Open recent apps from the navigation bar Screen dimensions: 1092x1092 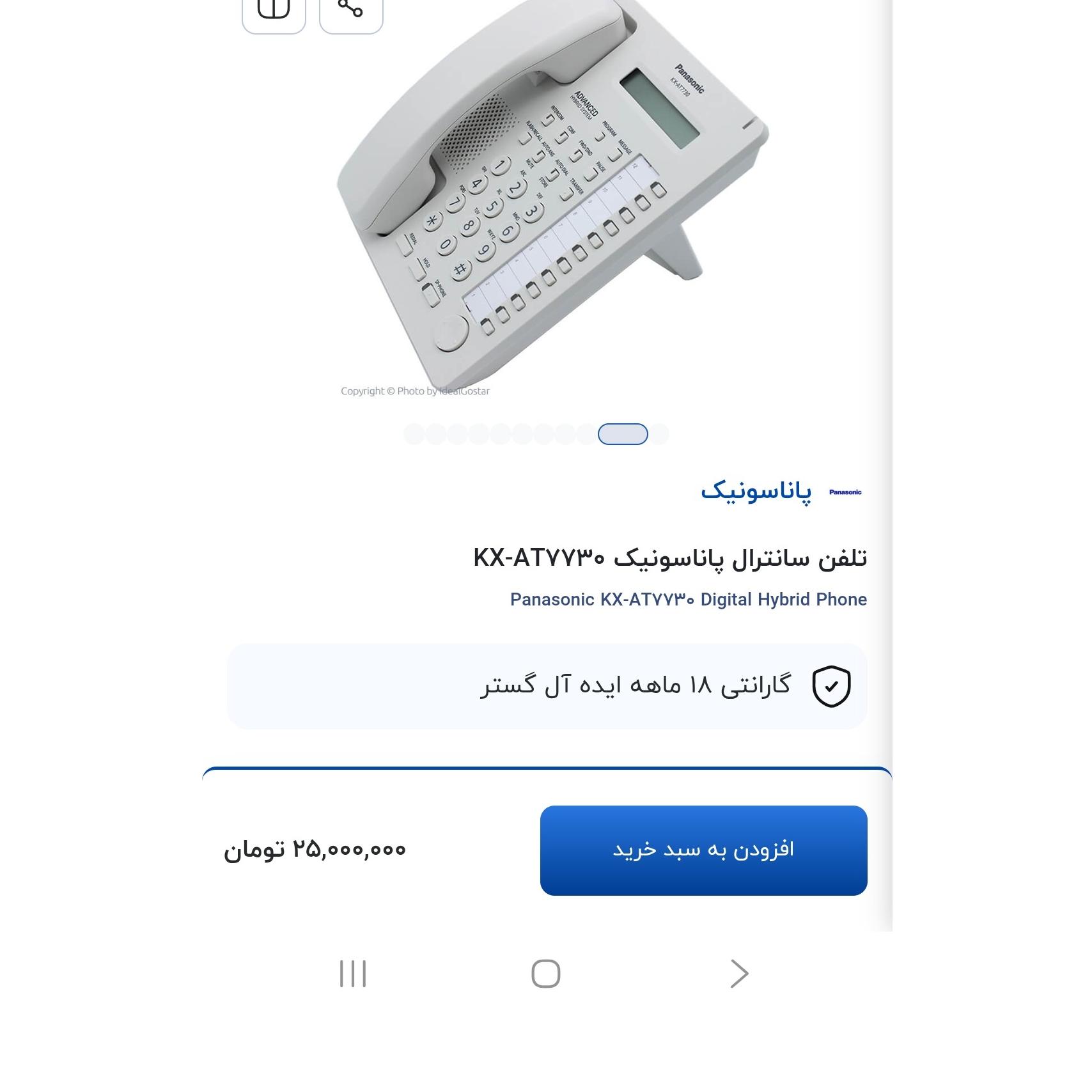[353, 974]
